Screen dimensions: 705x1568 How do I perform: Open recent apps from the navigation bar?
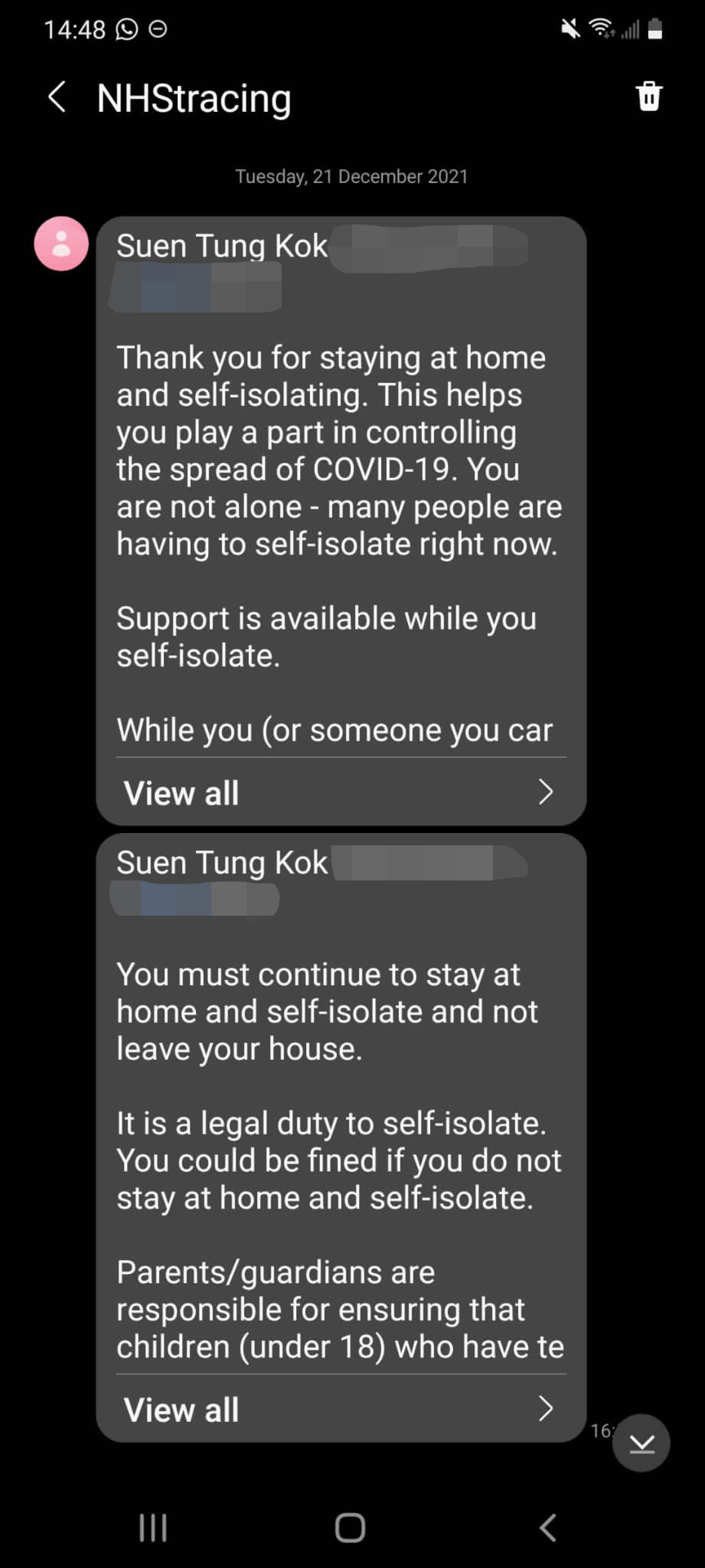point(153,1527)
